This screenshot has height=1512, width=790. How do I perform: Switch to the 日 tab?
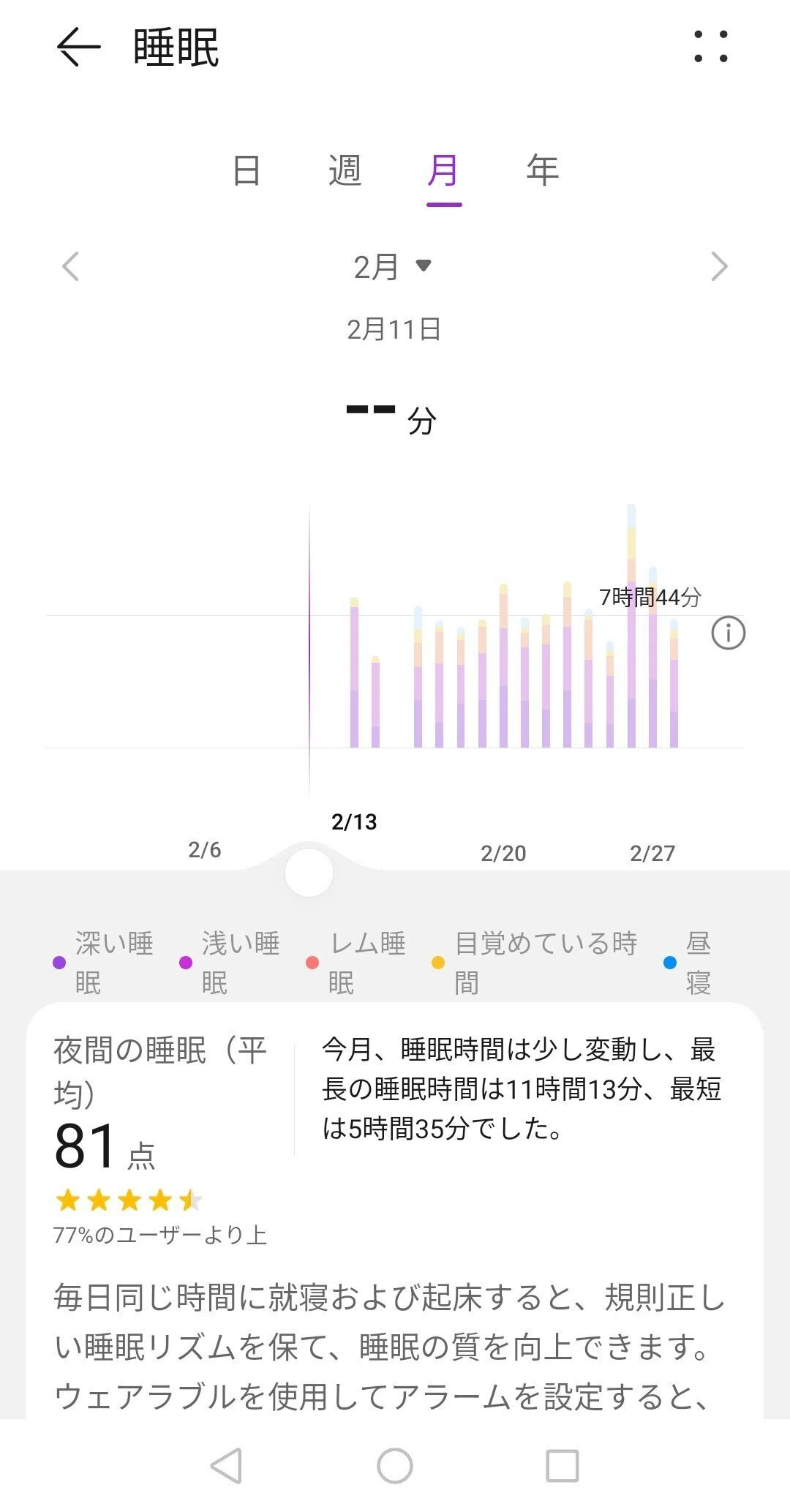pyautogui.click(x=246, y=170)
